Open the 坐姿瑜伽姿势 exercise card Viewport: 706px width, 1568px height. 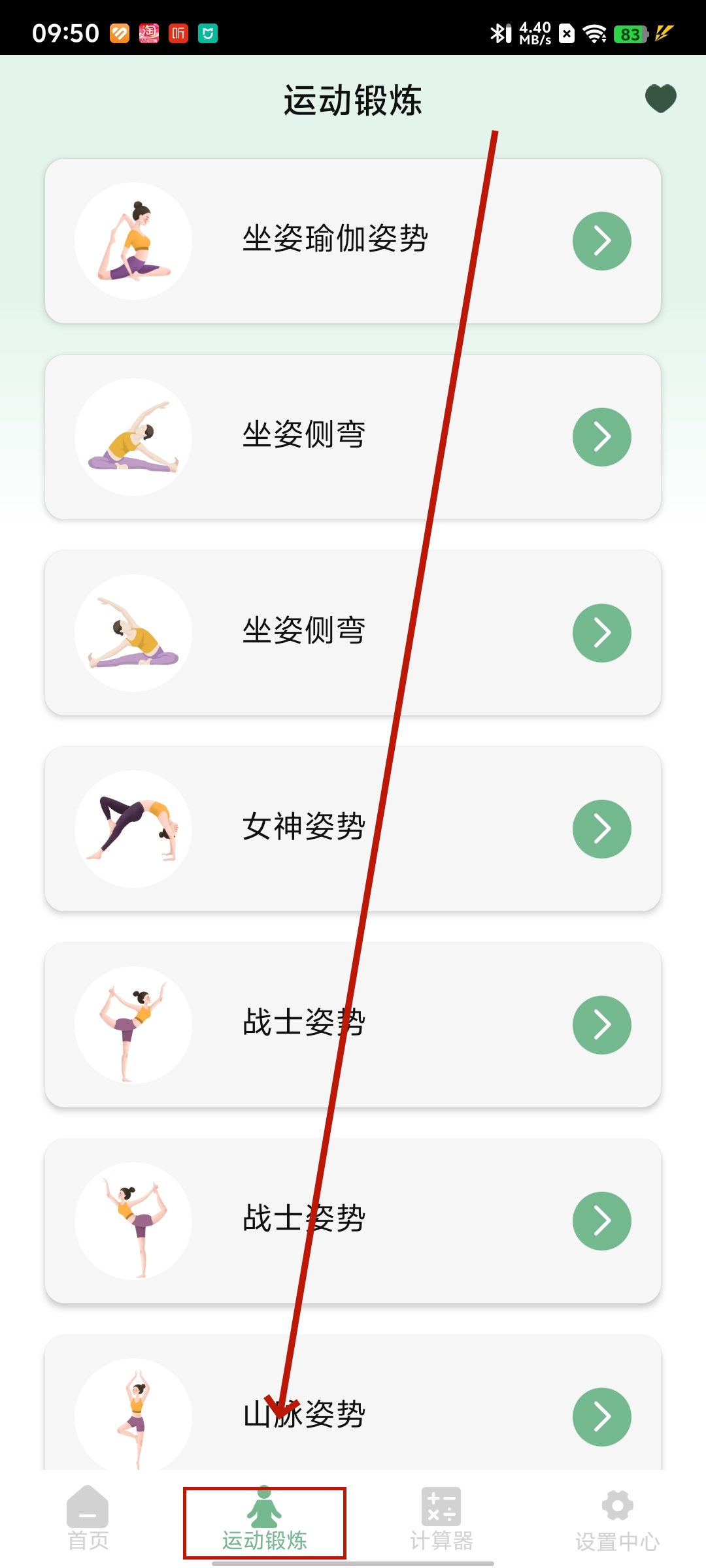pos(353,240)
